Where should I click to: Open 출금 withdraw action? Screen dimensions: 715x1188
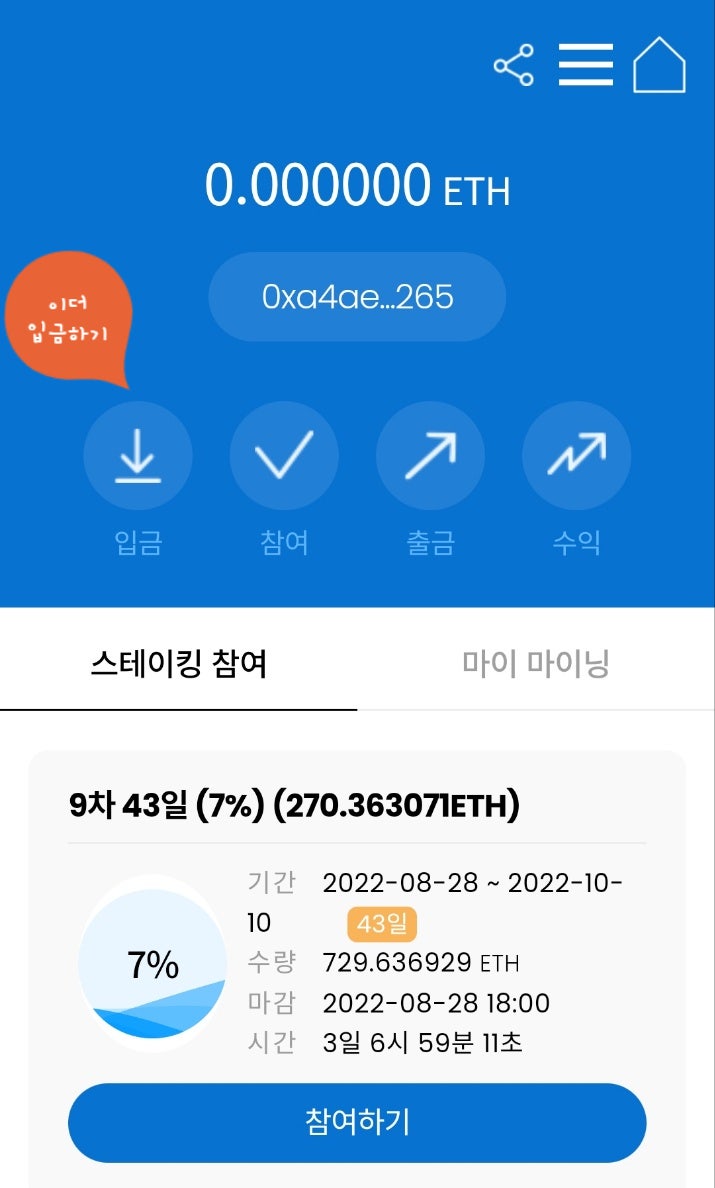430,456
